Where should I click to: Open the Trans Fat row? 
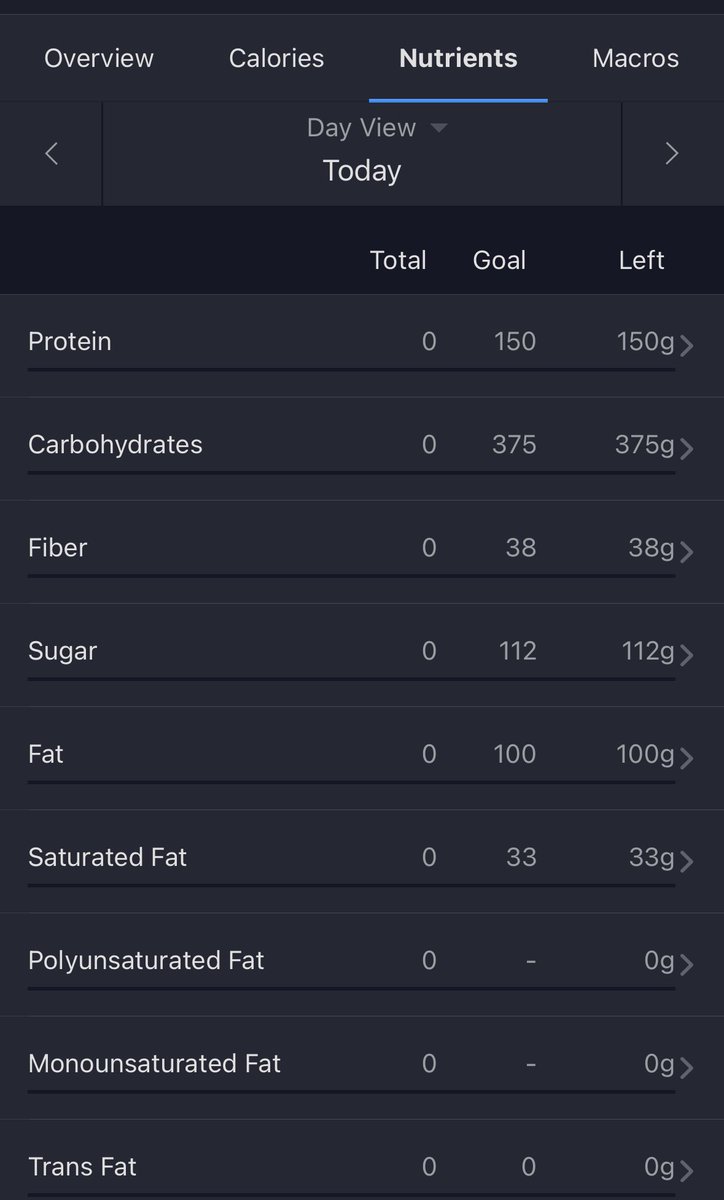(360, 1167)
